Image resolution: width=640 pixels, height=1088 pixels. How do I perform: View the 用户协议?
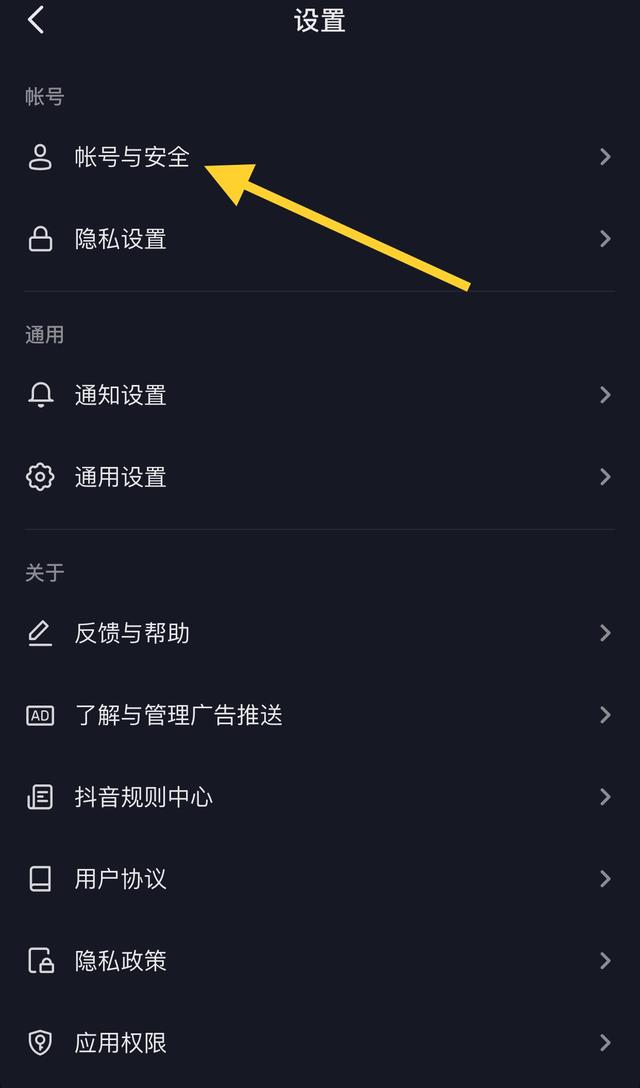click(x=120, y=879)
